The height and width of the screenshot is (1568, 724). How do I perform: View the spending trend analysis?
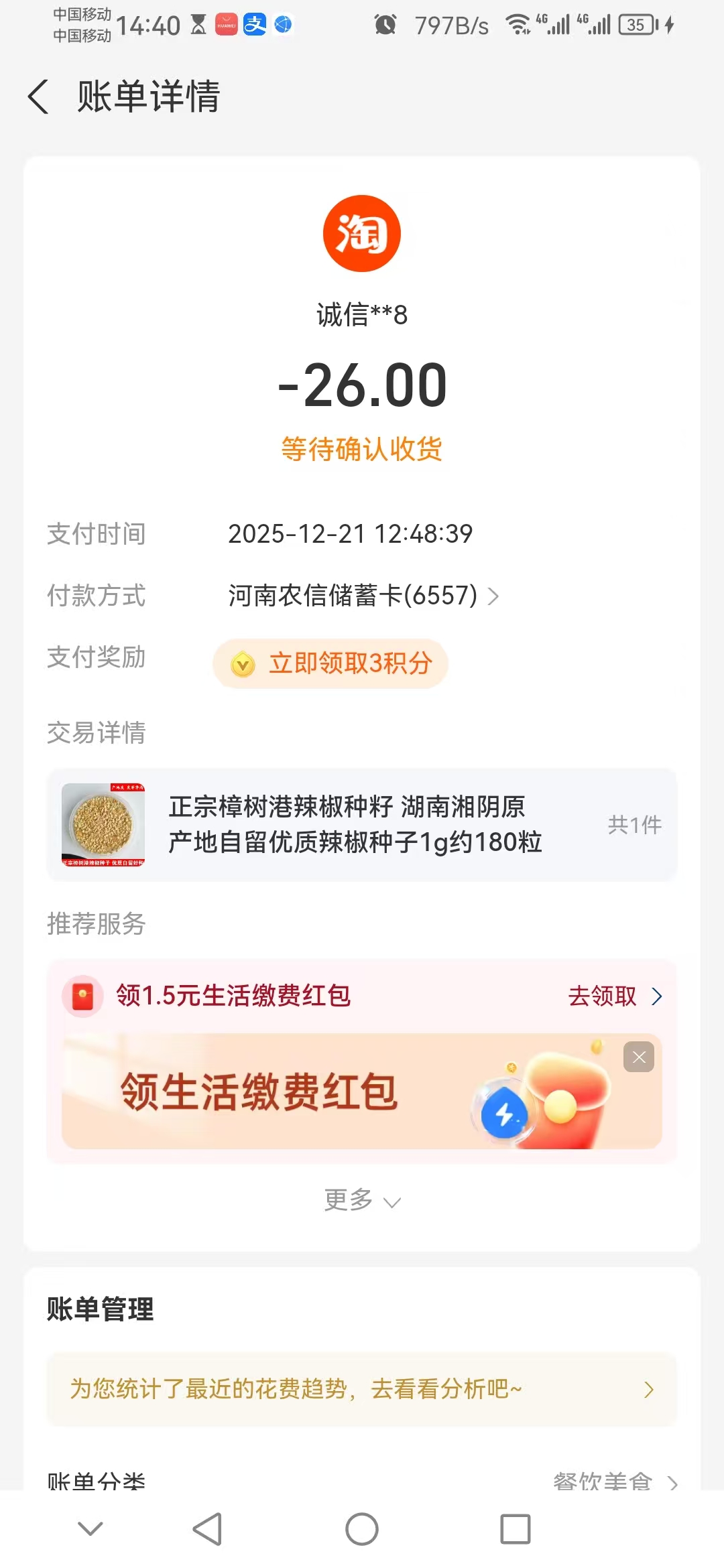click(x=362, y=1389)
